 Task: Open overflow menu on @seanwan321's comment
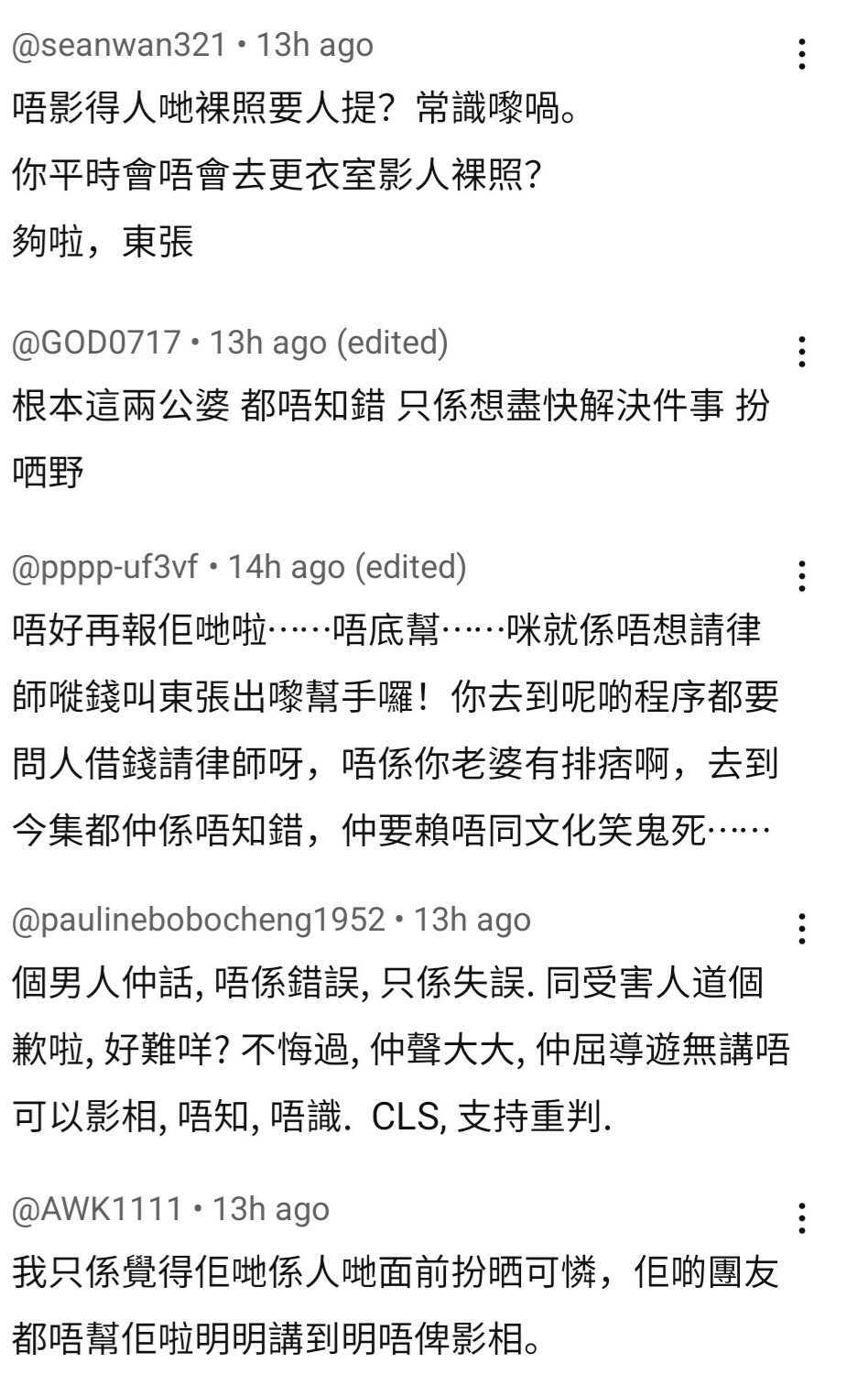coord(802,54)
